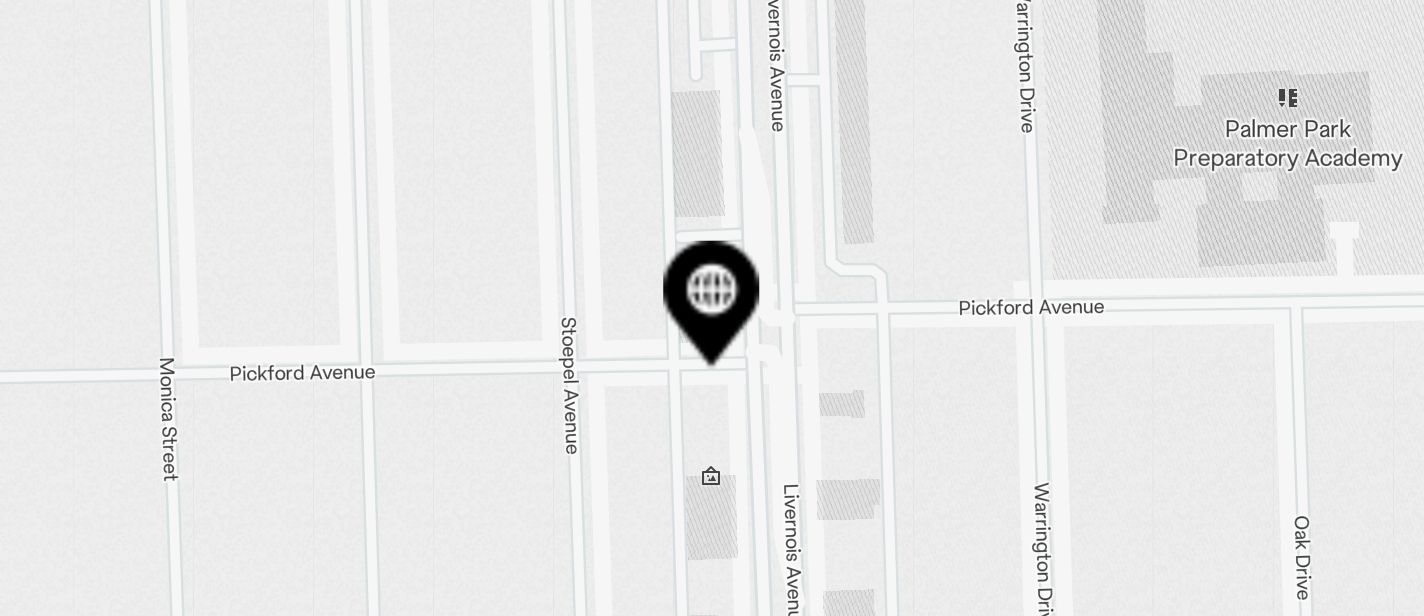Select the Palmer Park Preparatory Academy marker
1424x616 pixels.
[1288, 98]
